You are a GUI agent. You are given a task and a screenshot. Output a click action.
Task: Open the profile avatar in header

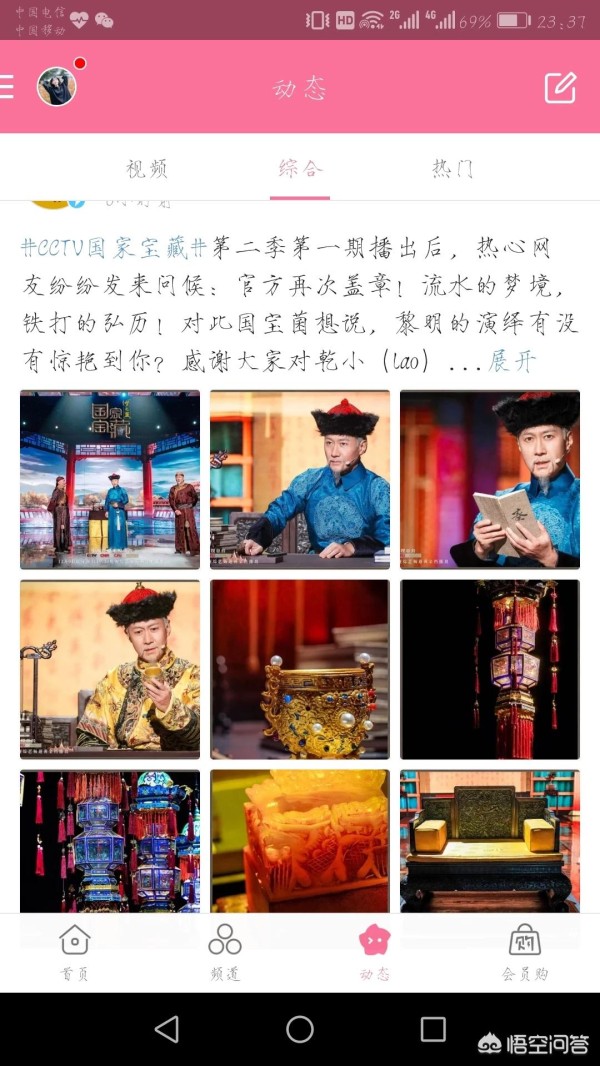pos(56,86)
